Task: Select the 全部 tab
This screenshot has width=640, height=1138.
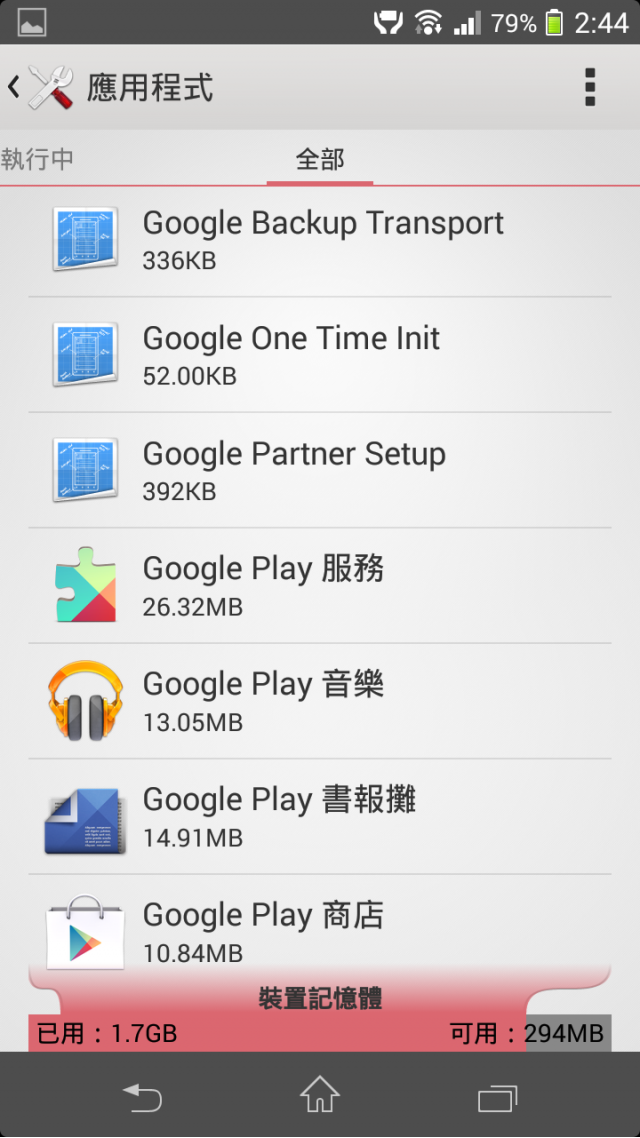Action: click(x=320, y=159)
